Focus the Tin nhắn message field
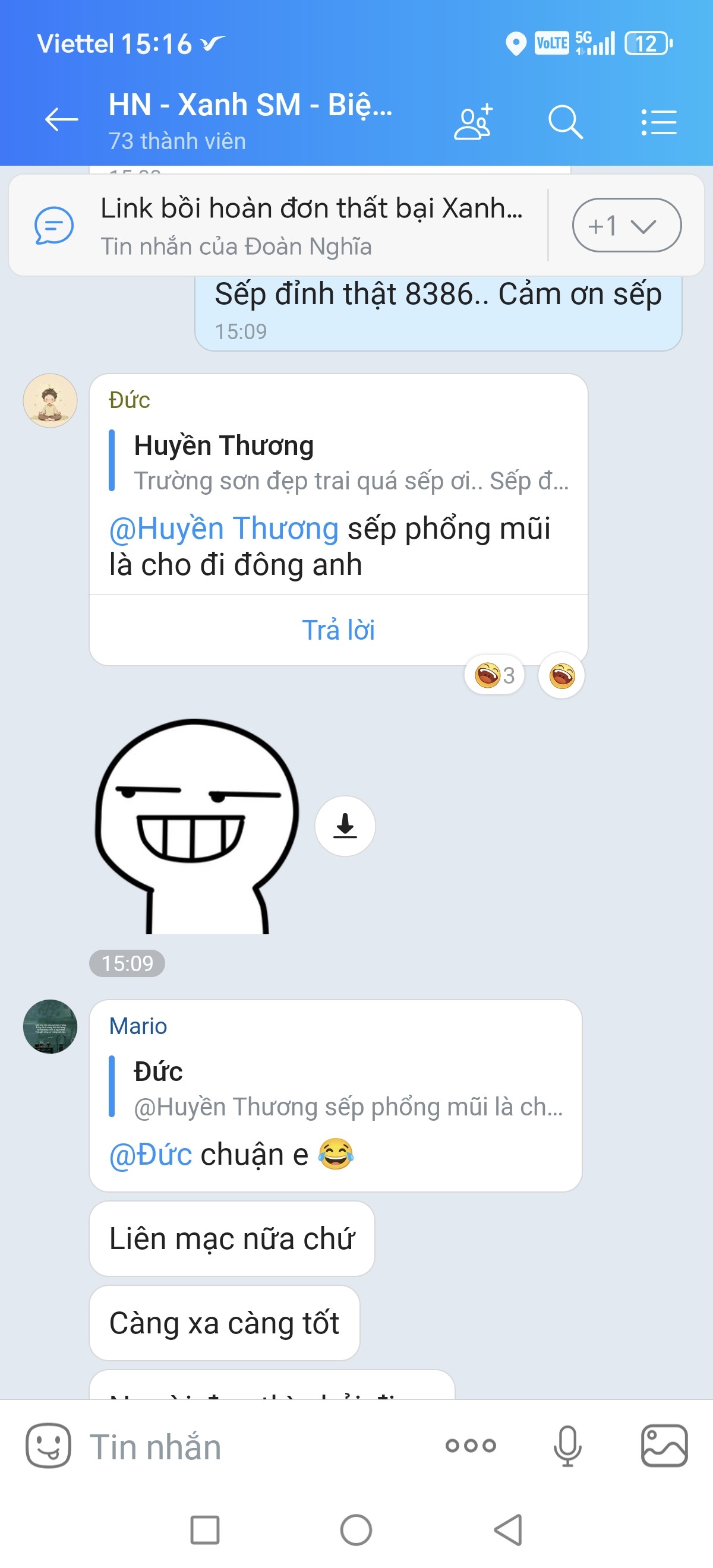This screenshot has width=713, height=1568. [x=255, y=1447]
